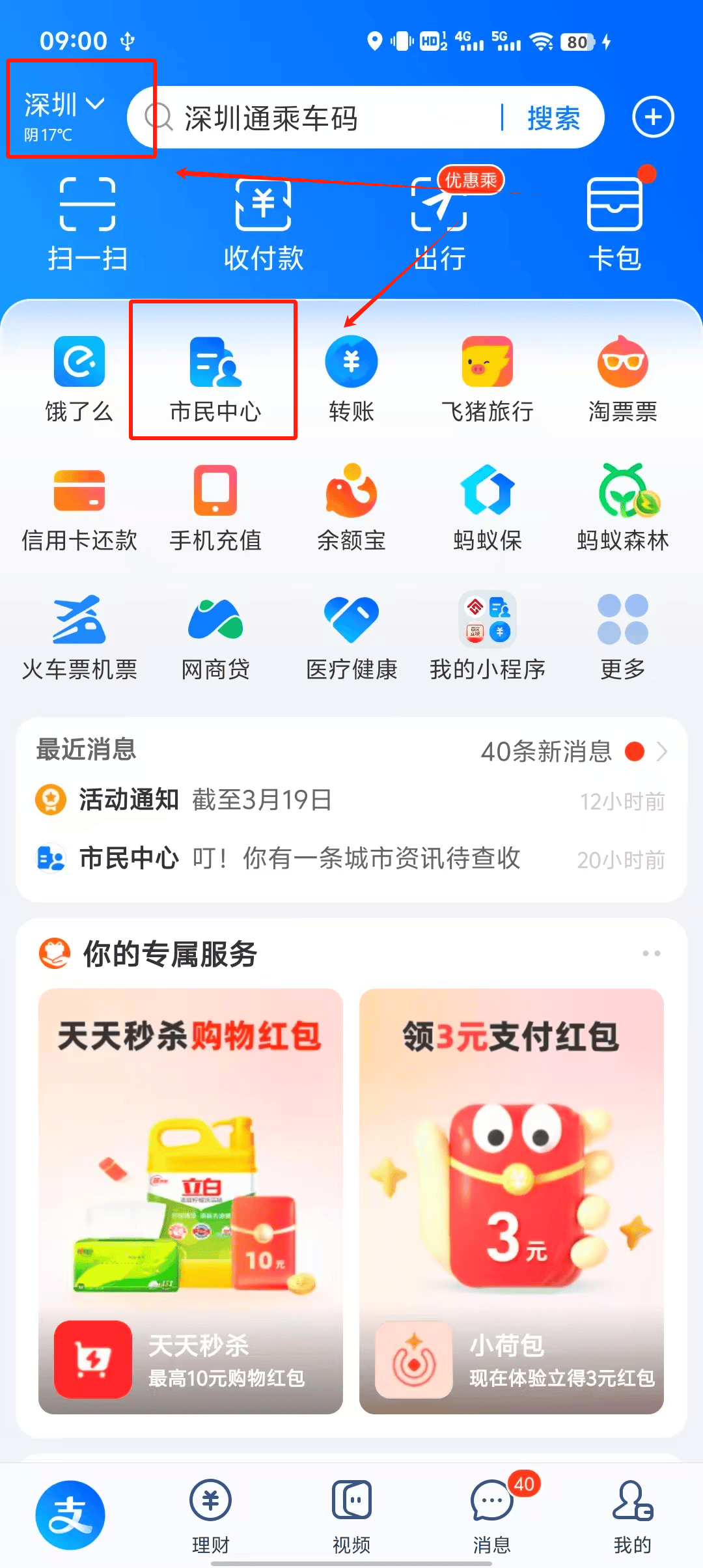Open the 活动通知 notification message

[195, 802]
